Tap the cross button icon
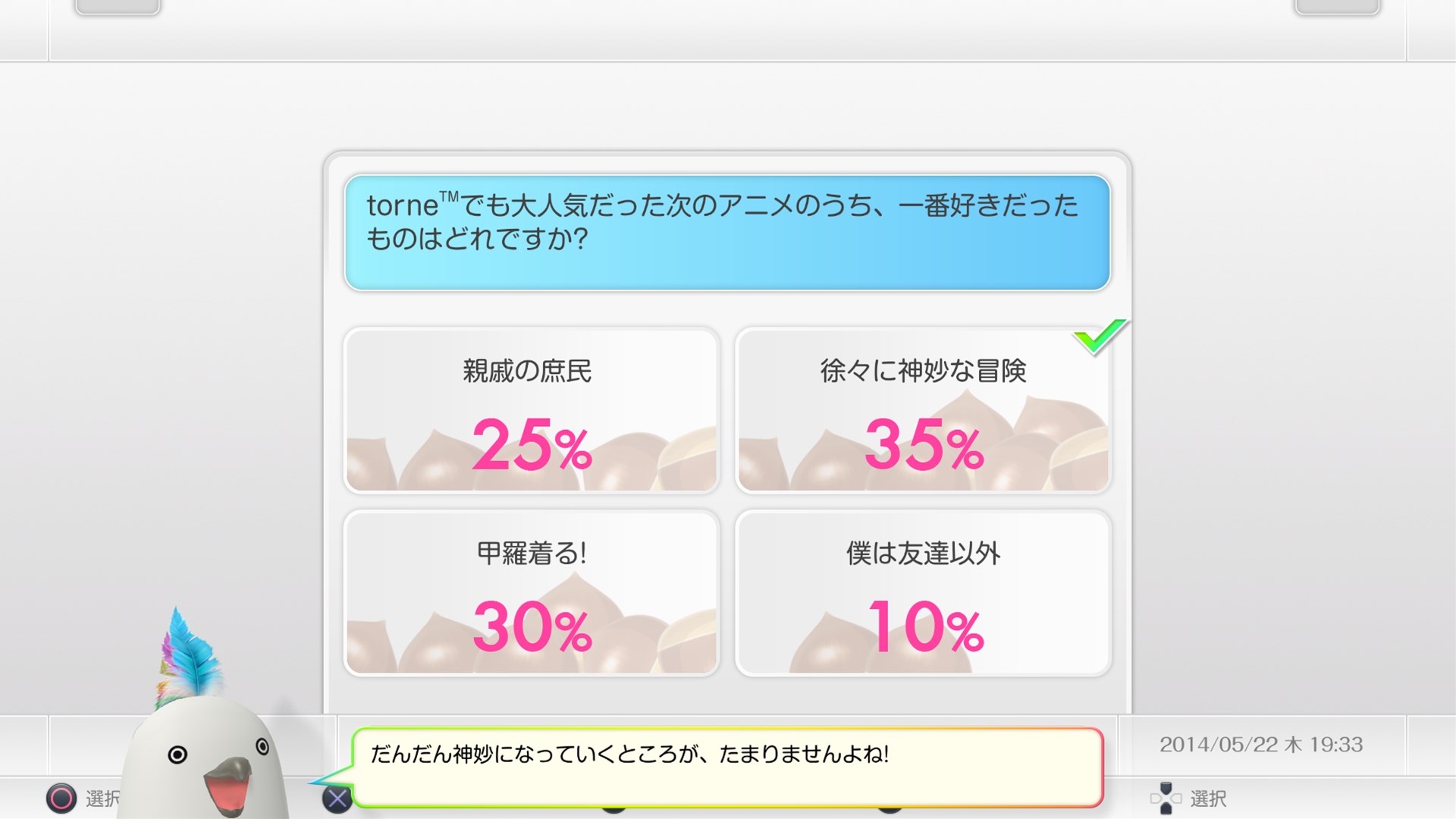Viewport: 1456px width, 819px height. pos(337,799)
